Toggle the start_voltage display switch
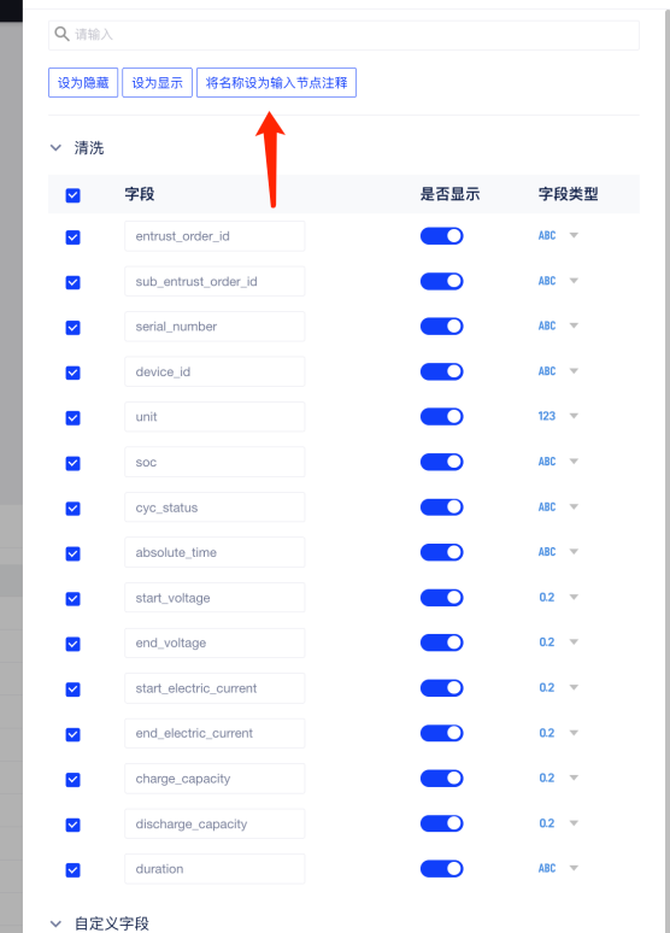 [441, 598]
